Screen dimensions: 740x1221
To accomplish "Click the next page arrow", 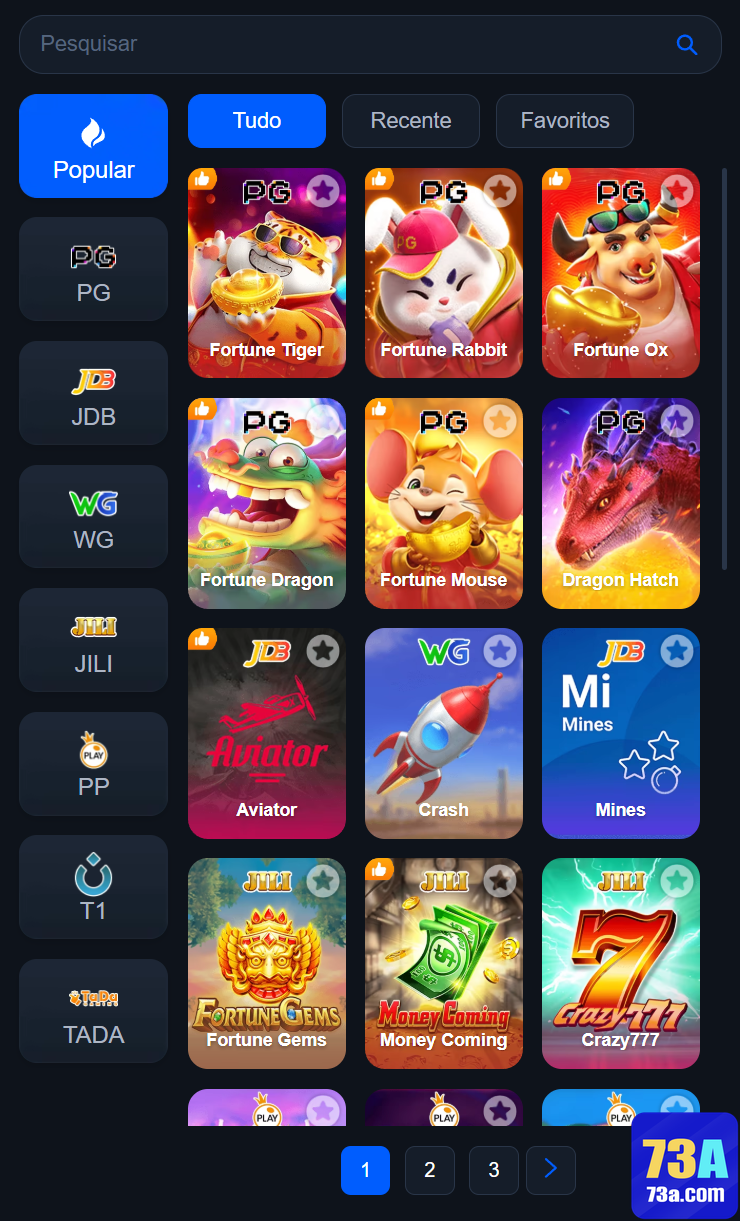I will point(550,1170).
